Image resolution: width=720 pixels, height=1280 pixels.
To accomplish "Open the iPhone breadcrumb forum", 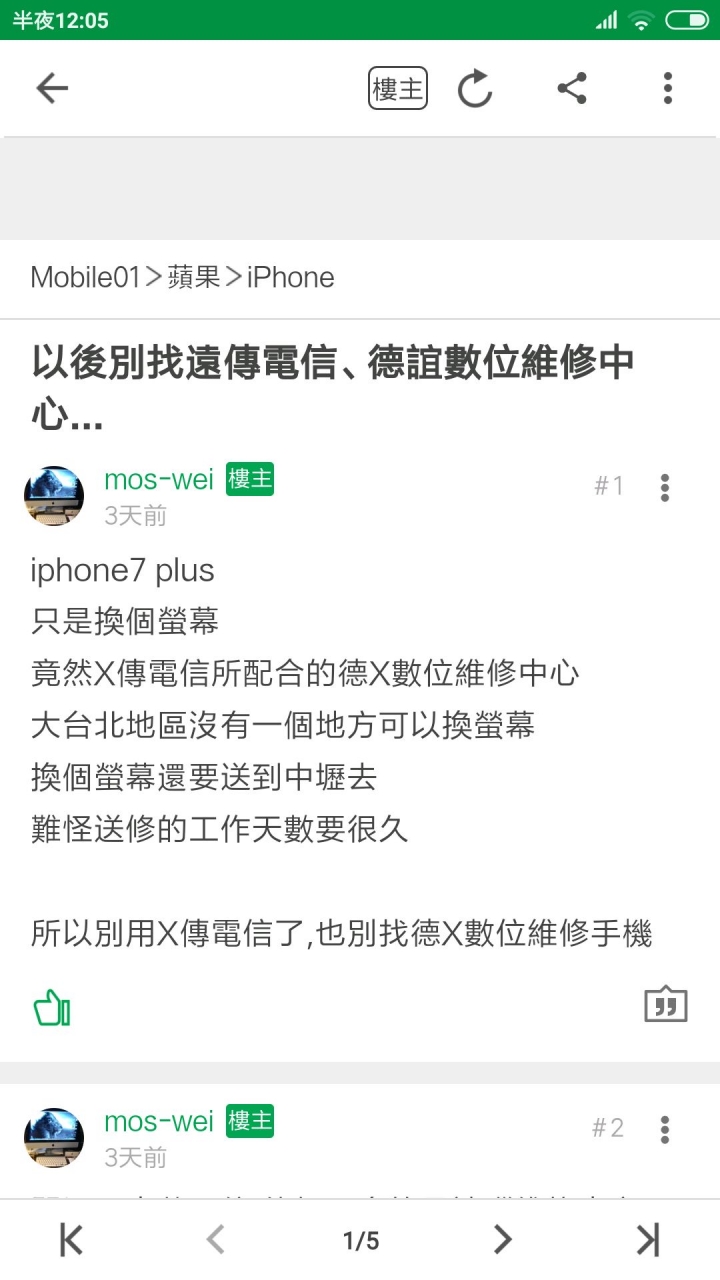I will (x=290, y=277).
